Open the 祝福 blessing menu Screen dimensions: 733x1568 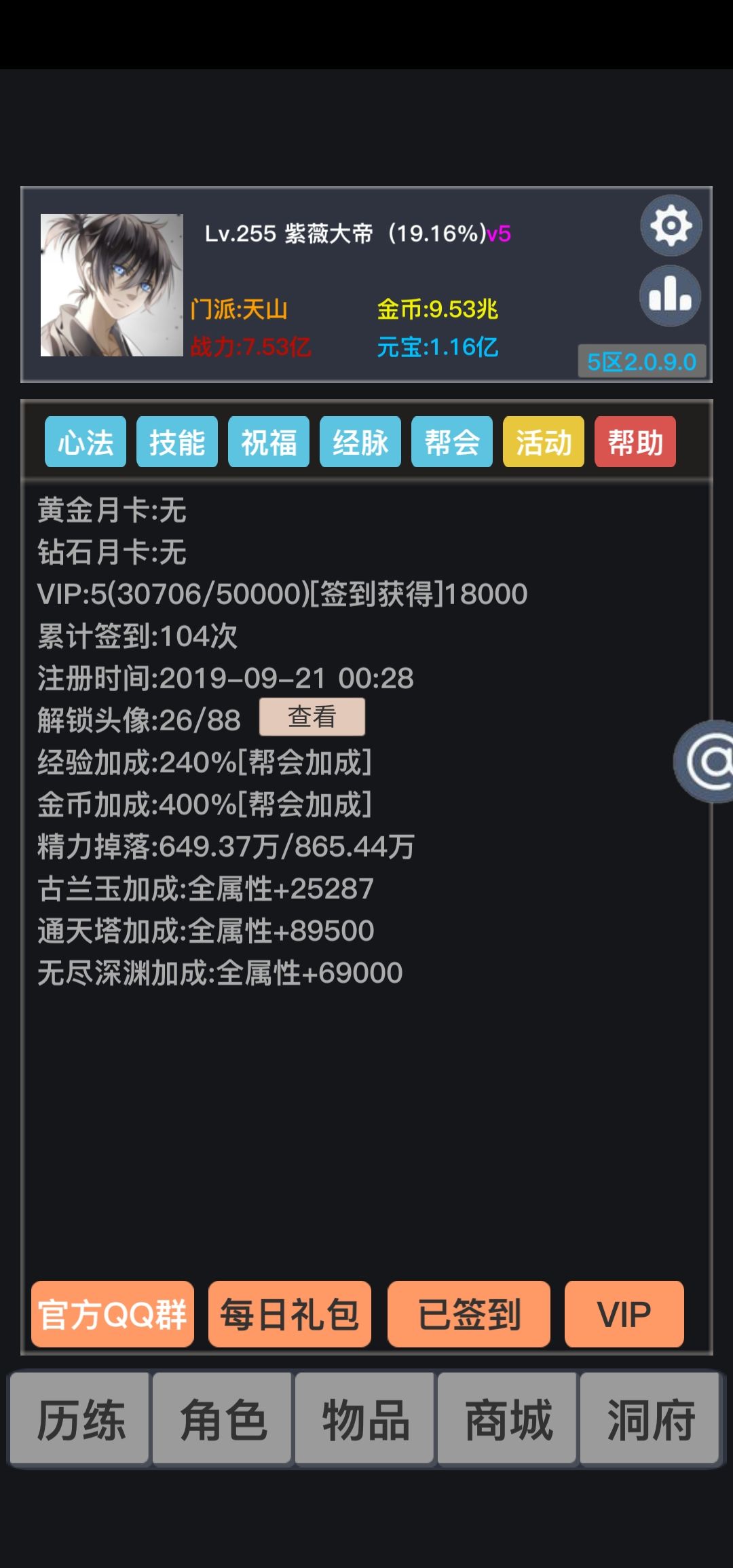pyautogui.click(x=269, y=442)
